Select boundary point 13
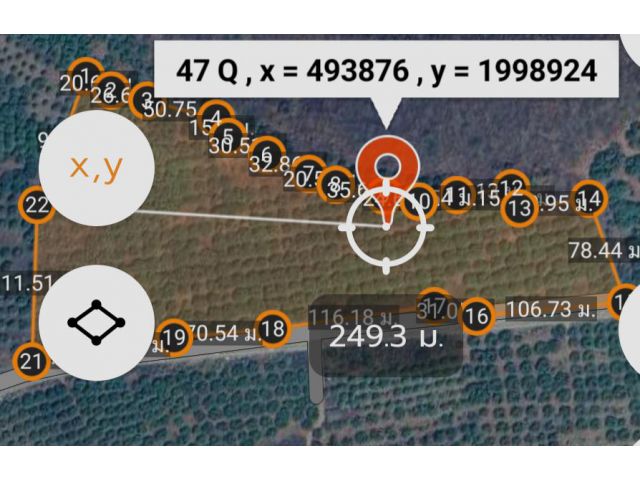 pos(519,209)
